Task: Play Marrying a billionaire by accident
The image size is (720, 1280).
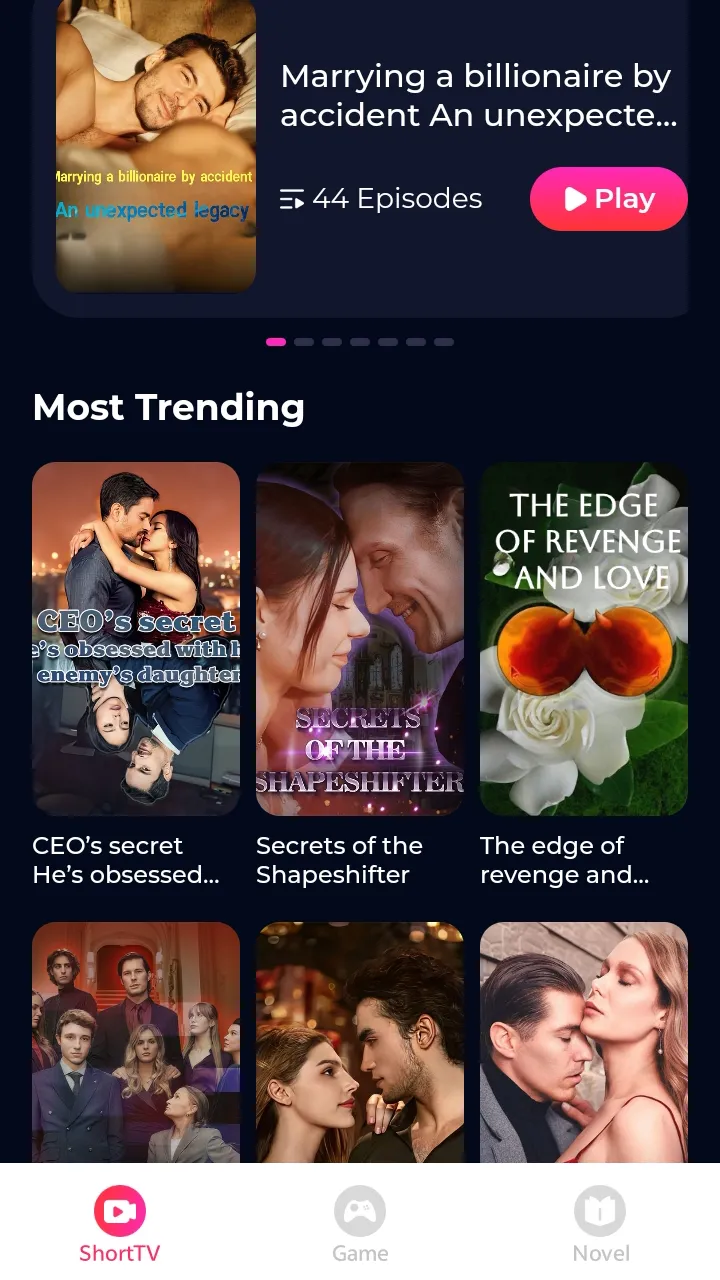Action: [608, 199]
